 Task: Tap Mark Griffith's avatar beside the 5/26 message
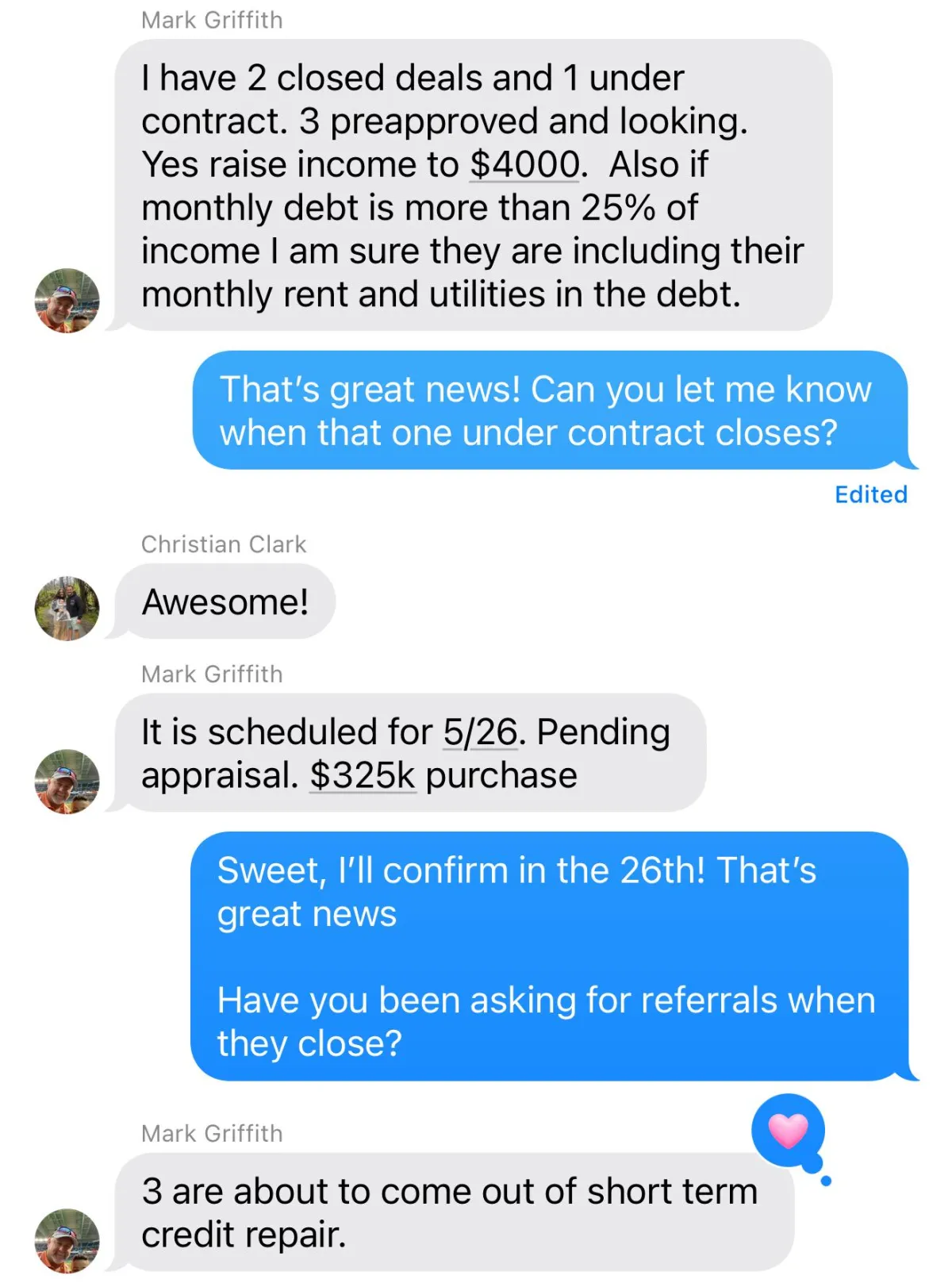point(67,781)
